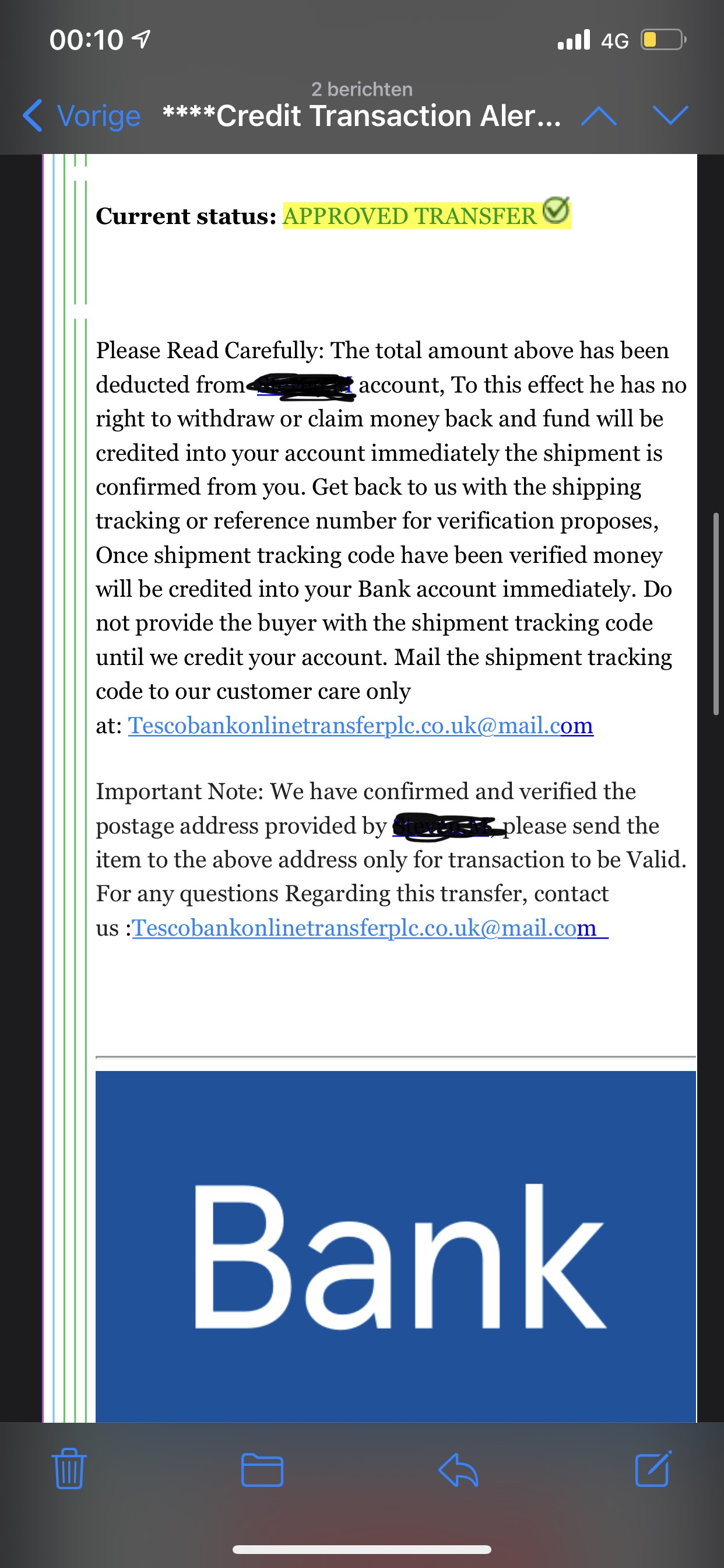Reply using the arrow icon
Viewport: 724px width, 1568px height.
click(x=458, y=1469)
